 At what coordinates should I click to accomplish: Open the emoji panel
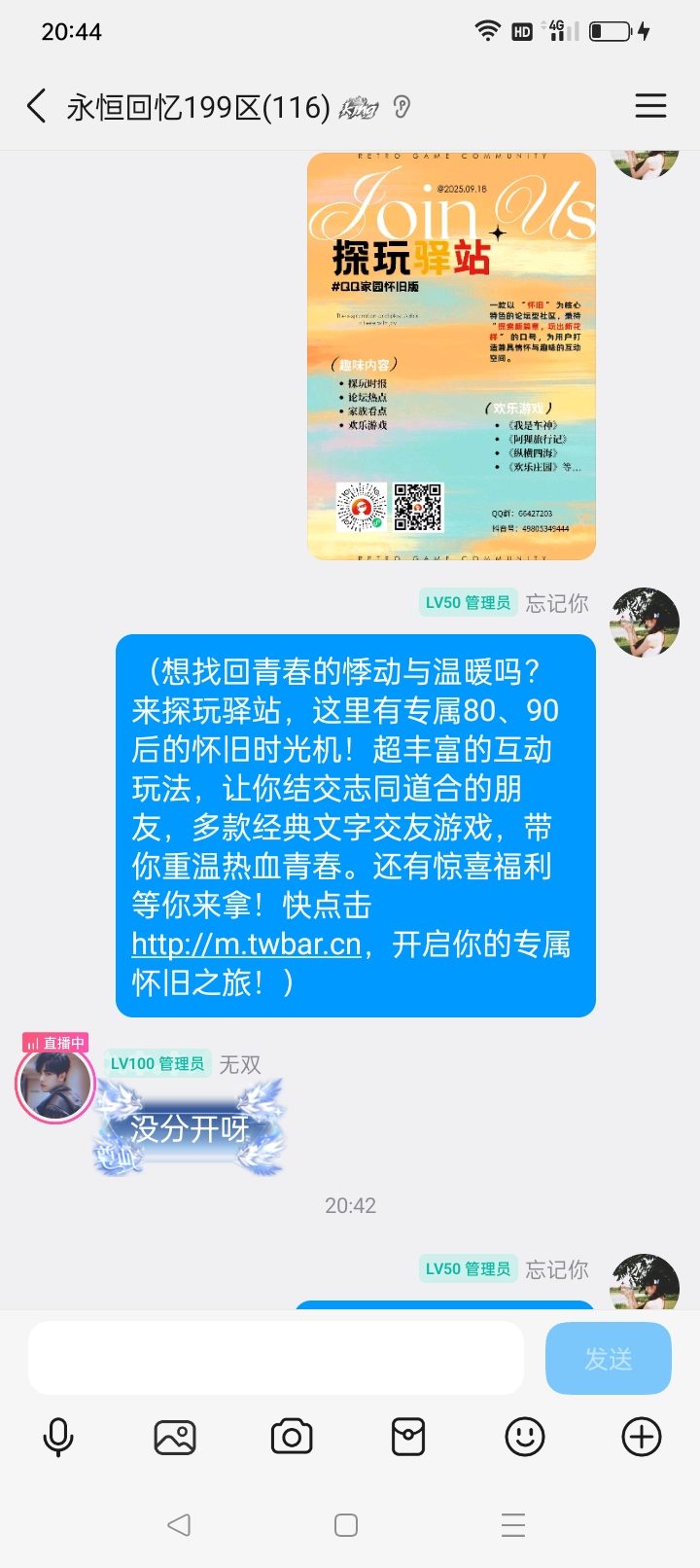point(525,1437)
